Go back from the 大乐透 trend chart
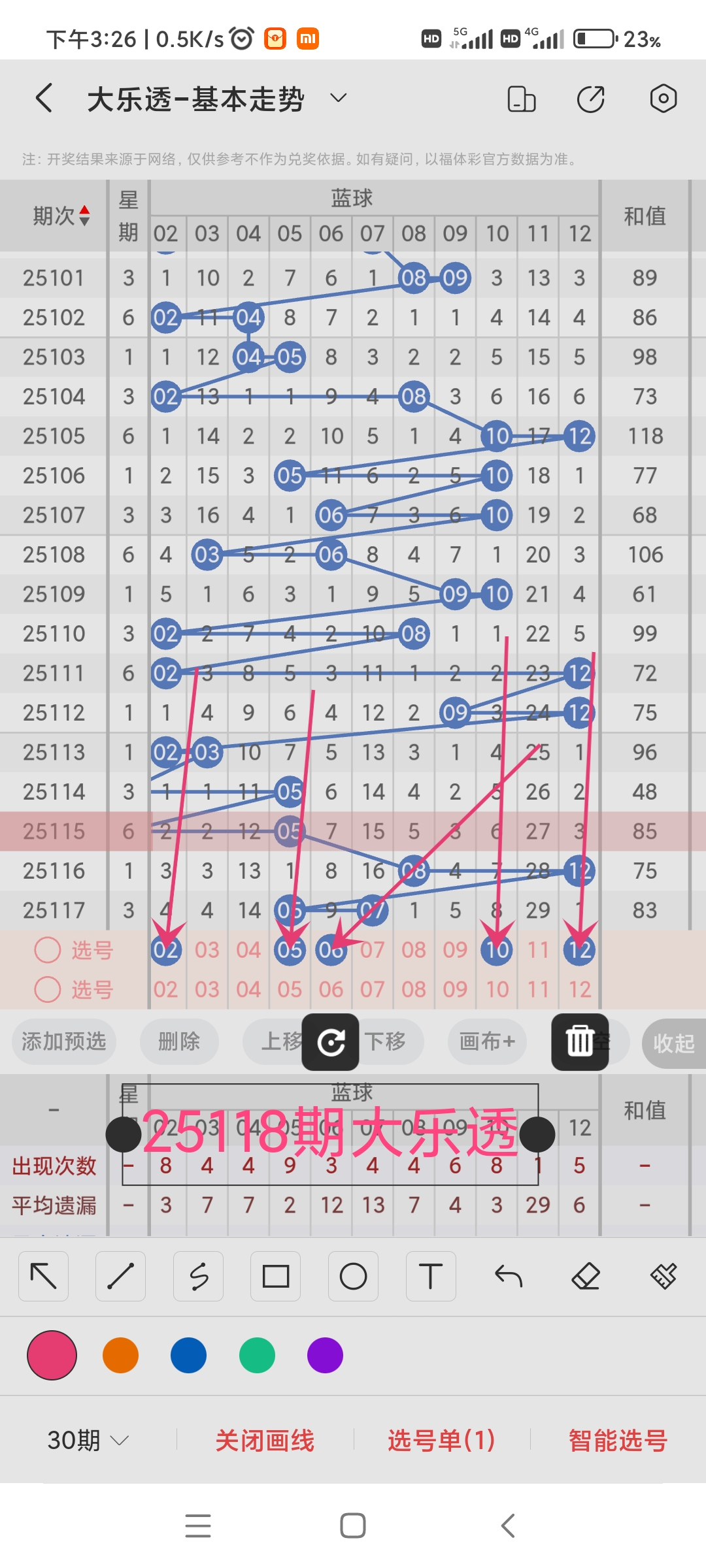This screenshot has width=706, height=1568. 44,99
